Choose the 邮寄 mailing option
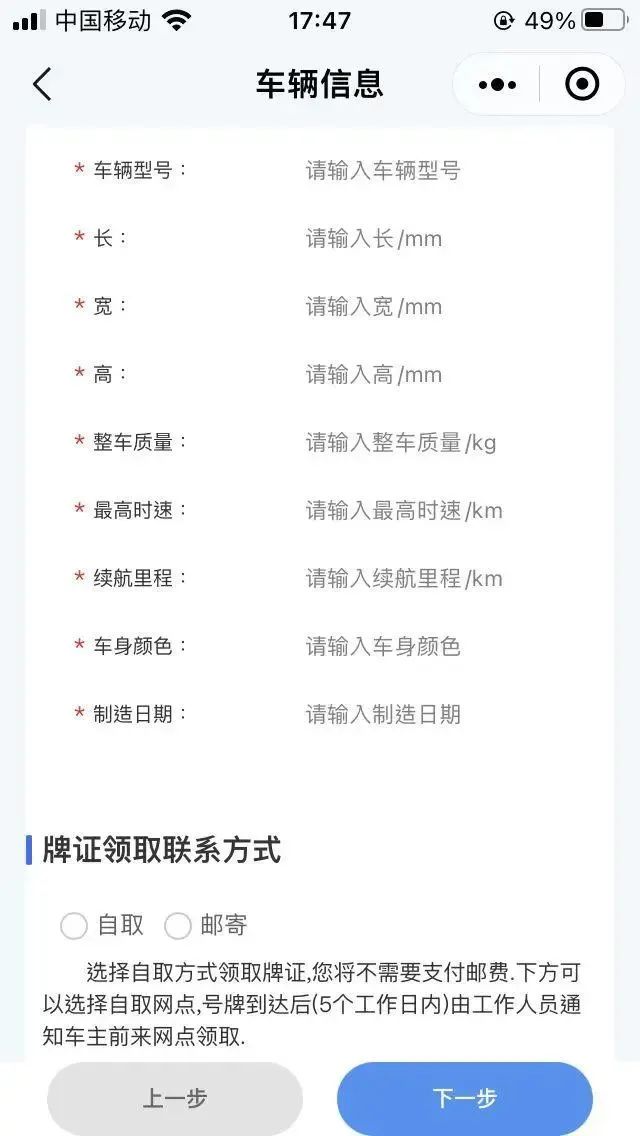 tap(207, 925)
